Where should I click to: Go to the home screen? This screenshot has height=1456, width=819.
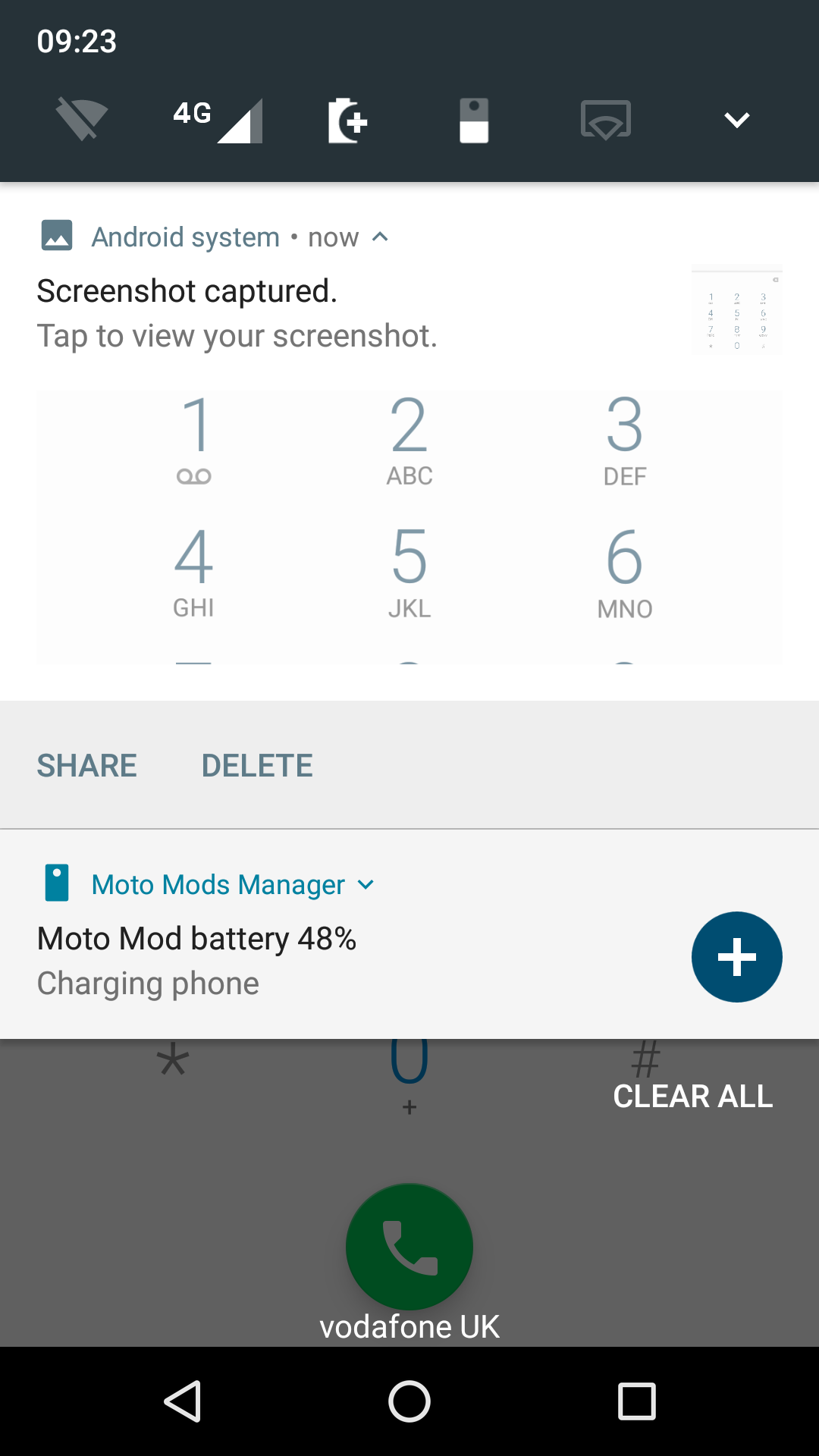tap(409, 1401)
